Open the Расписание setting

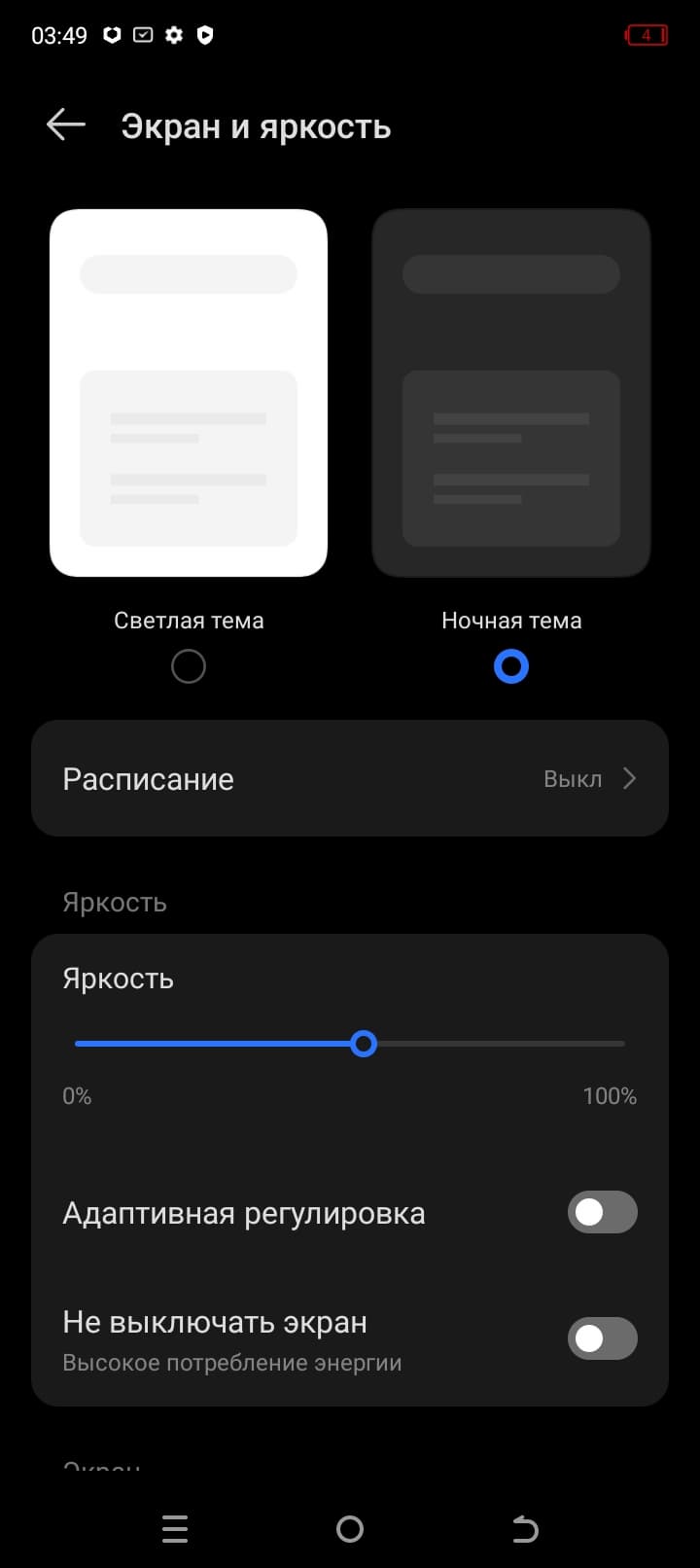[x=350, y=779]
